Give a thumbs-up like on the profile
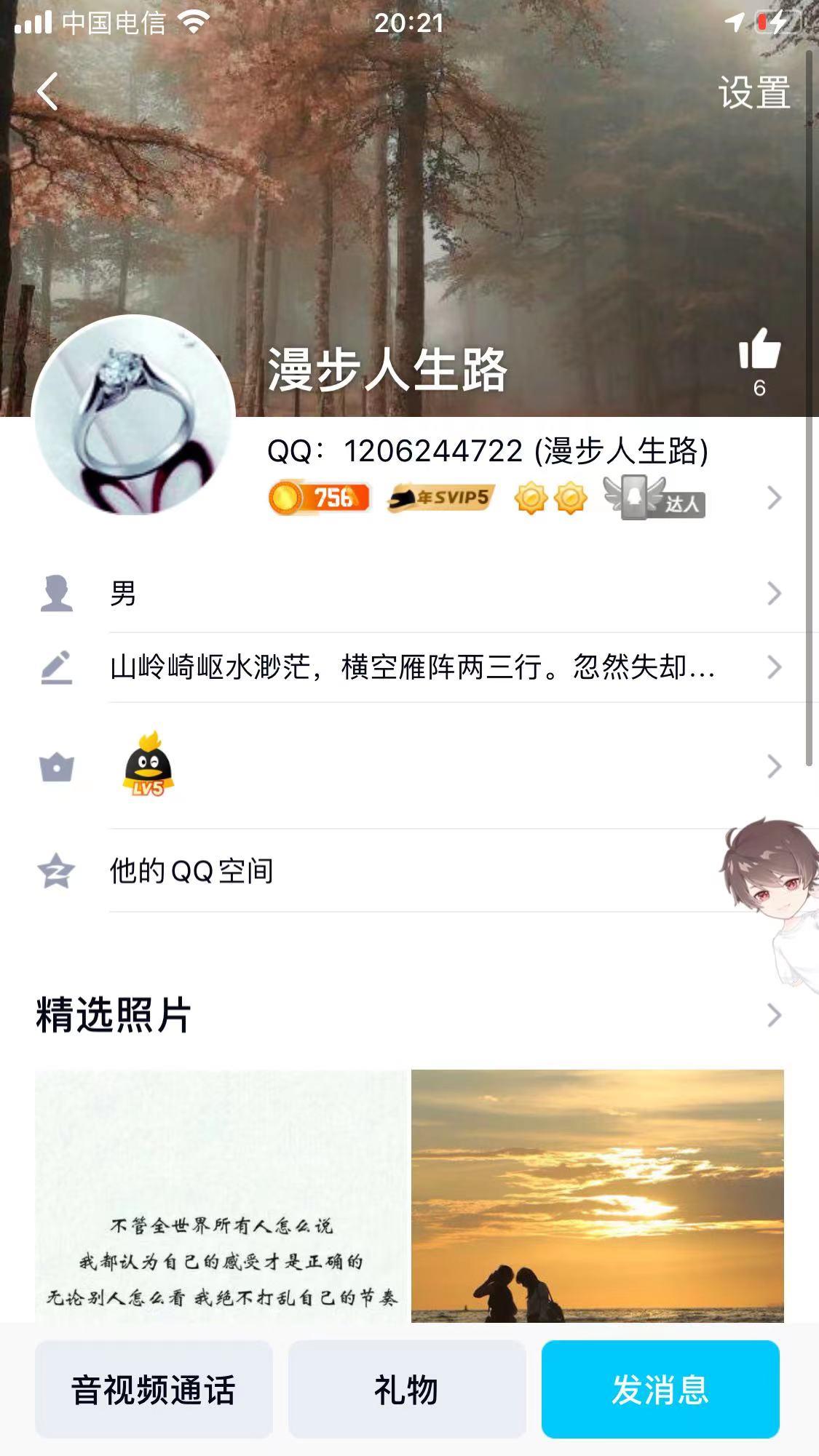 coord(761,358)
